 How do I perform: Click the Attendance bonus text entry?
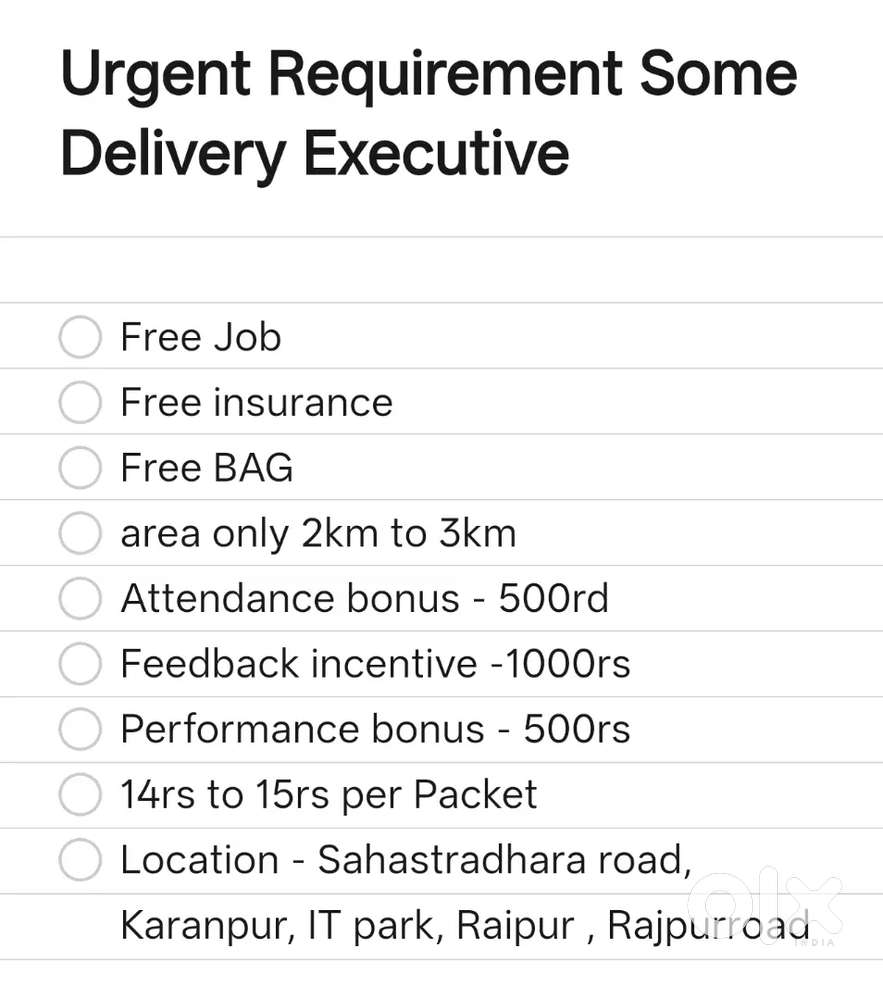(x=364, y=598)
